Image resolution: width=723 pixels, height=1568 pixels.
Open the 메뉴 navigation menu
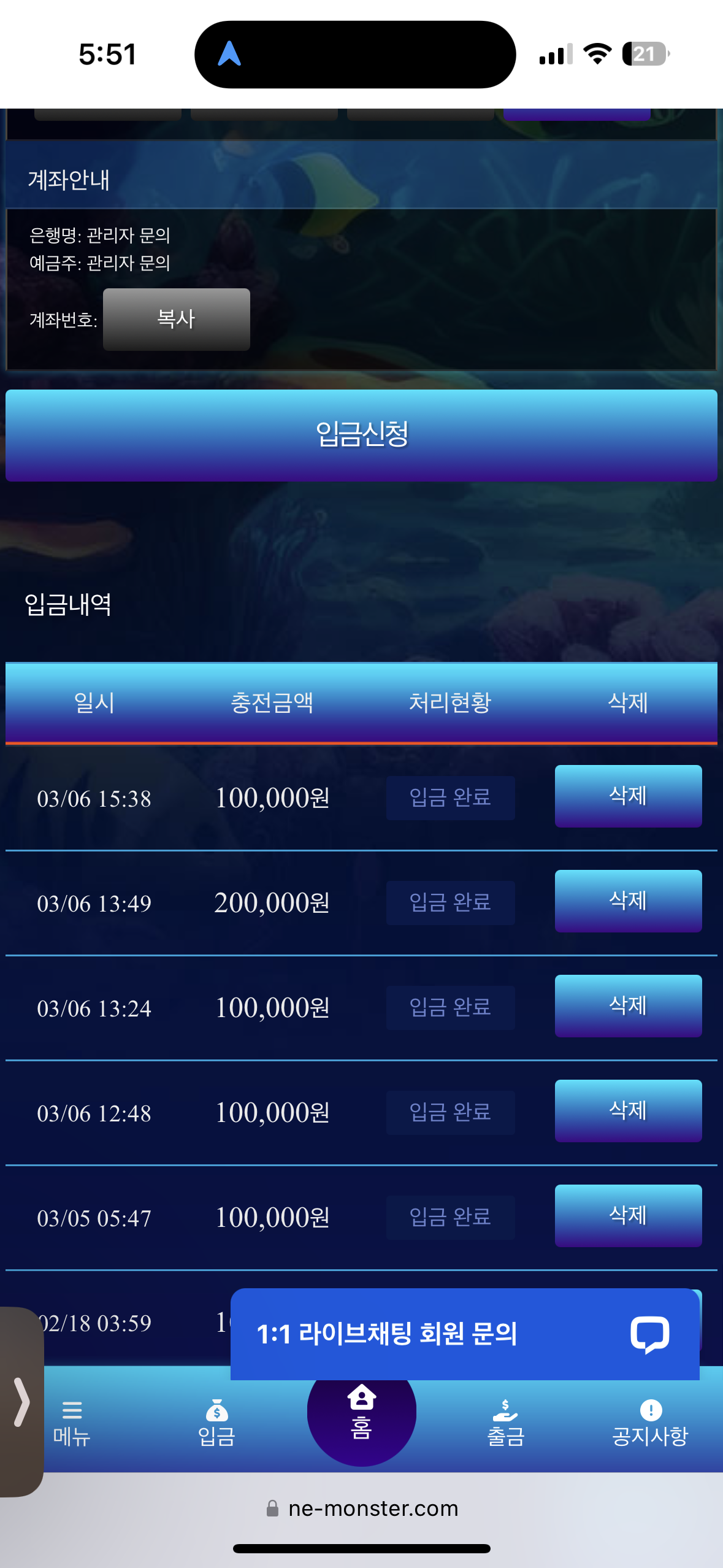coord(72,1423)
